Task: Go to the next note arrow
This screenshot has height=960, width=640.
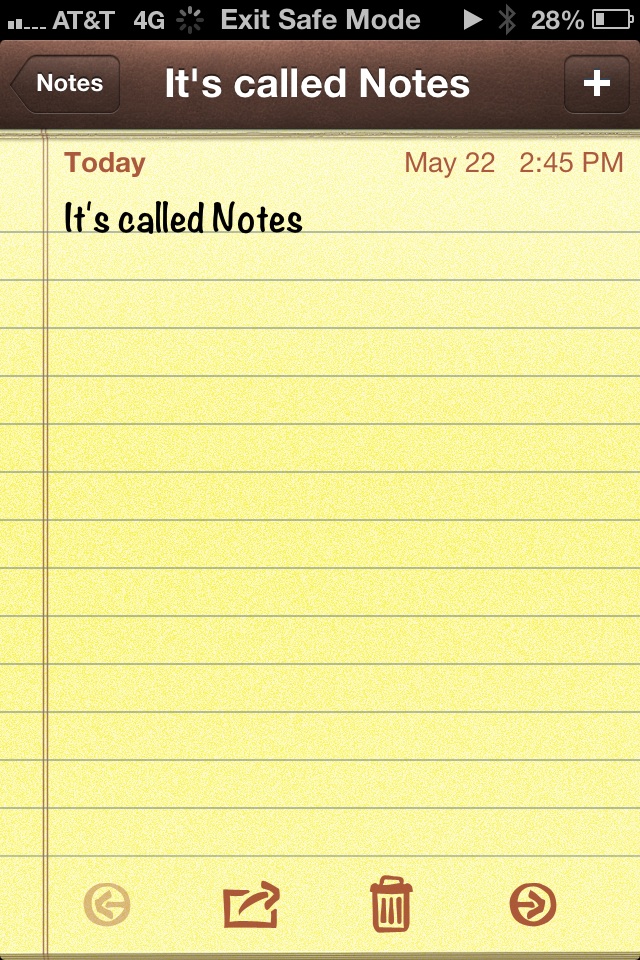Action: pyautogui.click(x=532, y=906)
